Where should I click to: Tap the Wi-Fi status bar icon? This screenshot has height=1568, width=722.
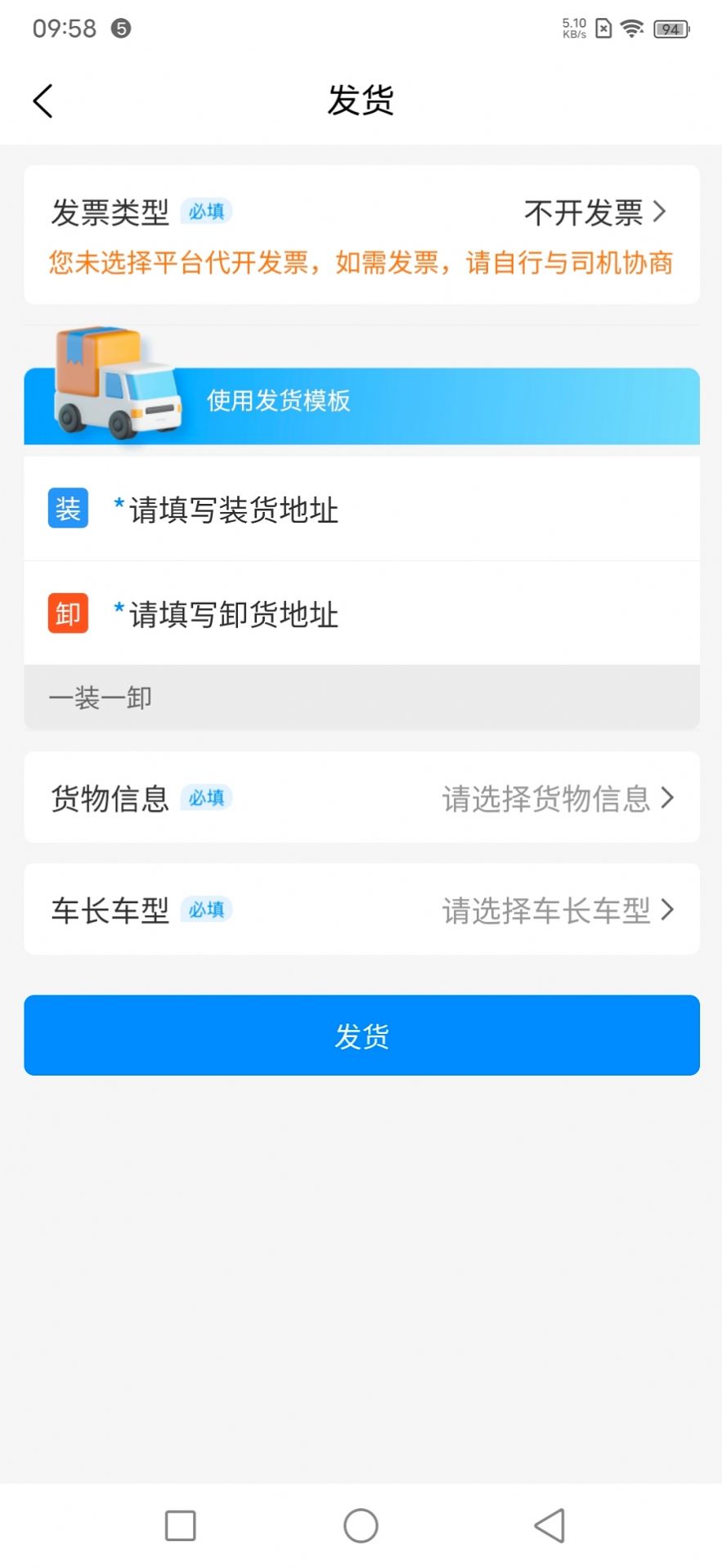point(630,27)
